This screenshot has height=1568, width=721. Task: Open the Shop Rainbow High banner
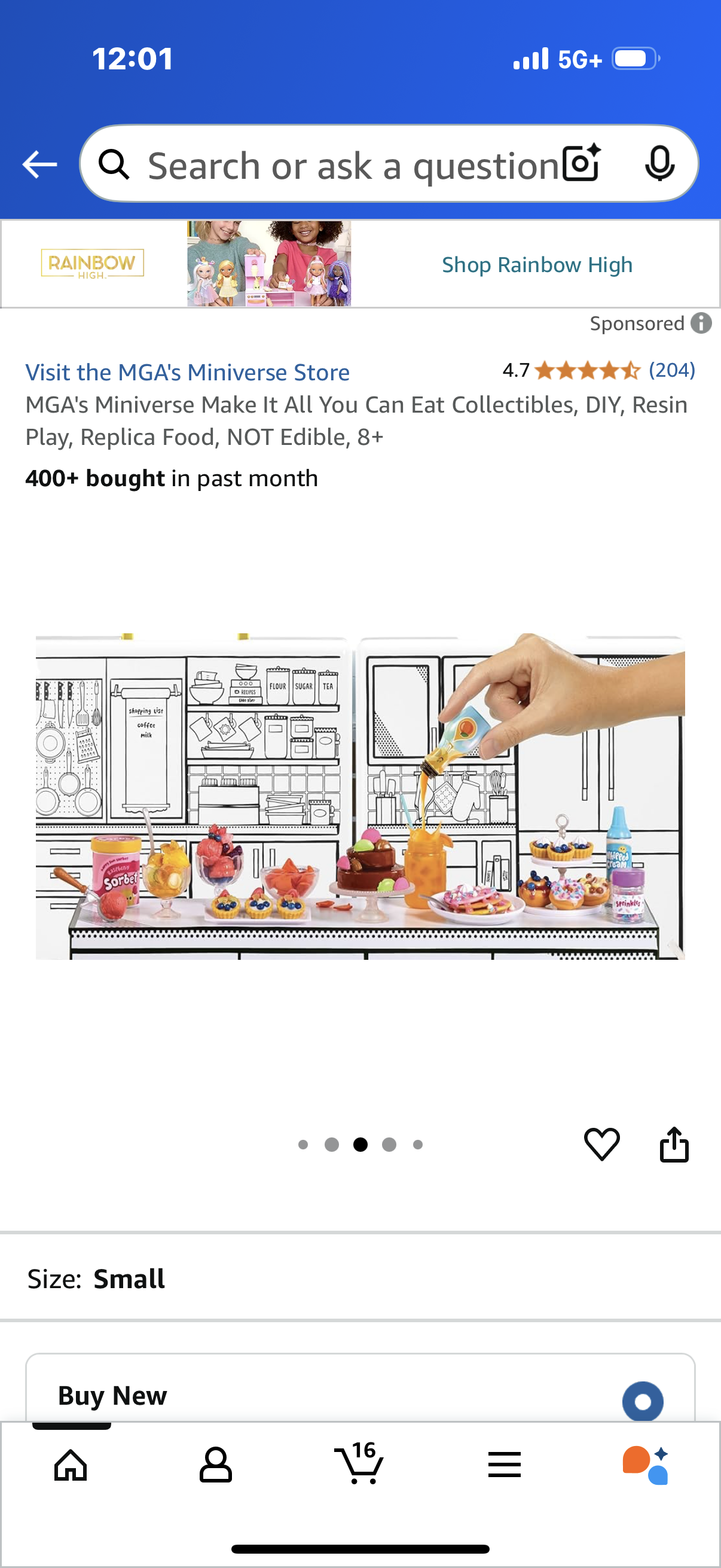(537, 265)
